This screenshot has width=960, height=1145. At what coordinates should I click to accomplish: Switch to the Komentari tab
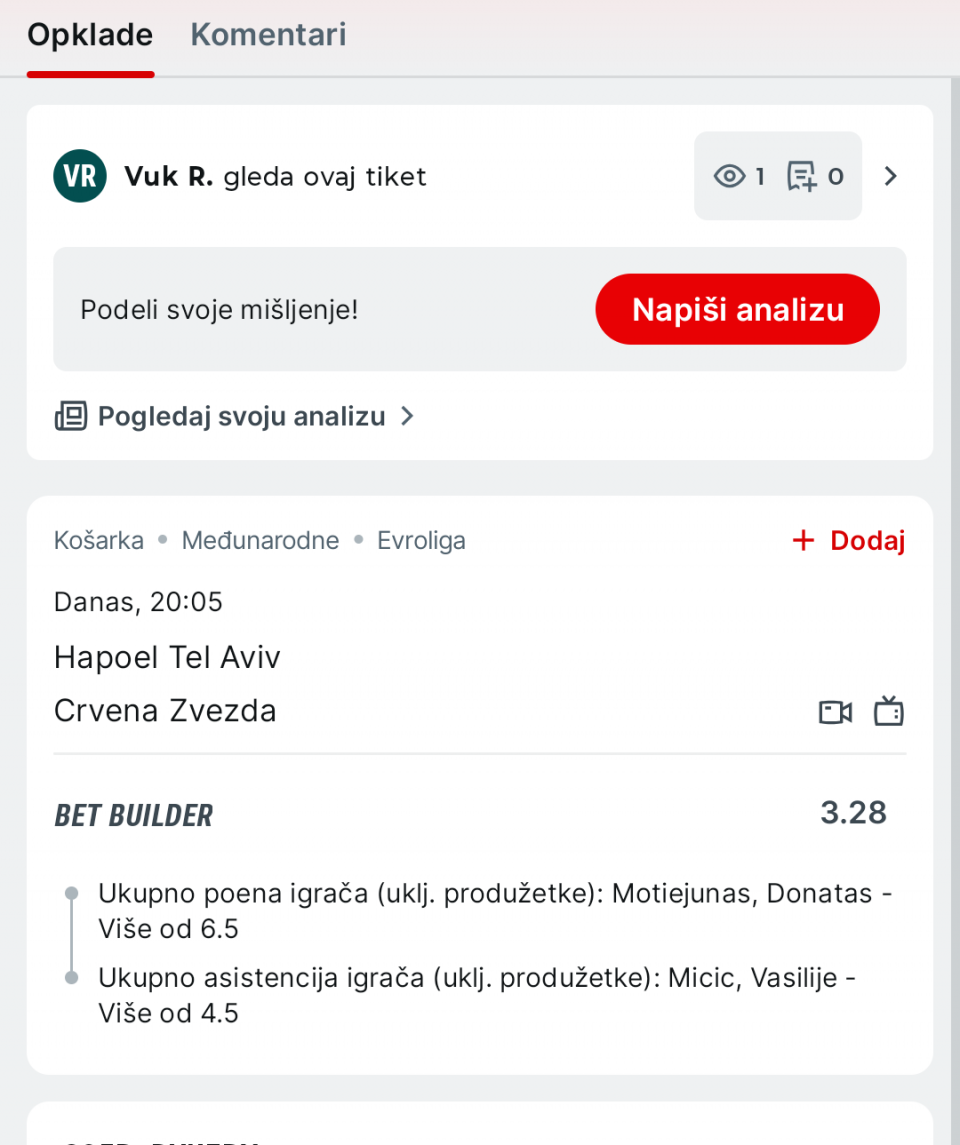coord(268,35)
